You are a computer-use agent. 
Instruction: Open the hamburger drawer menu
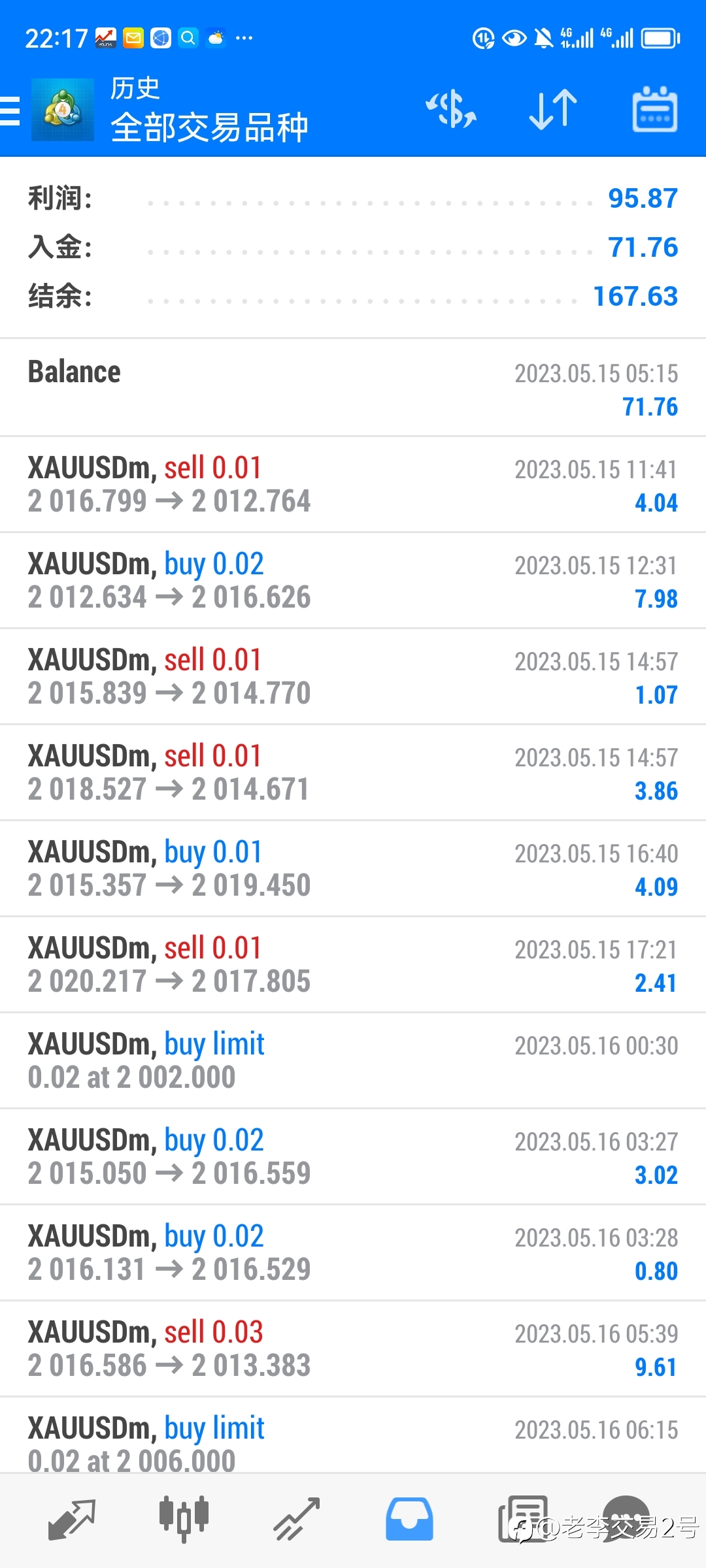click(10, 110)
